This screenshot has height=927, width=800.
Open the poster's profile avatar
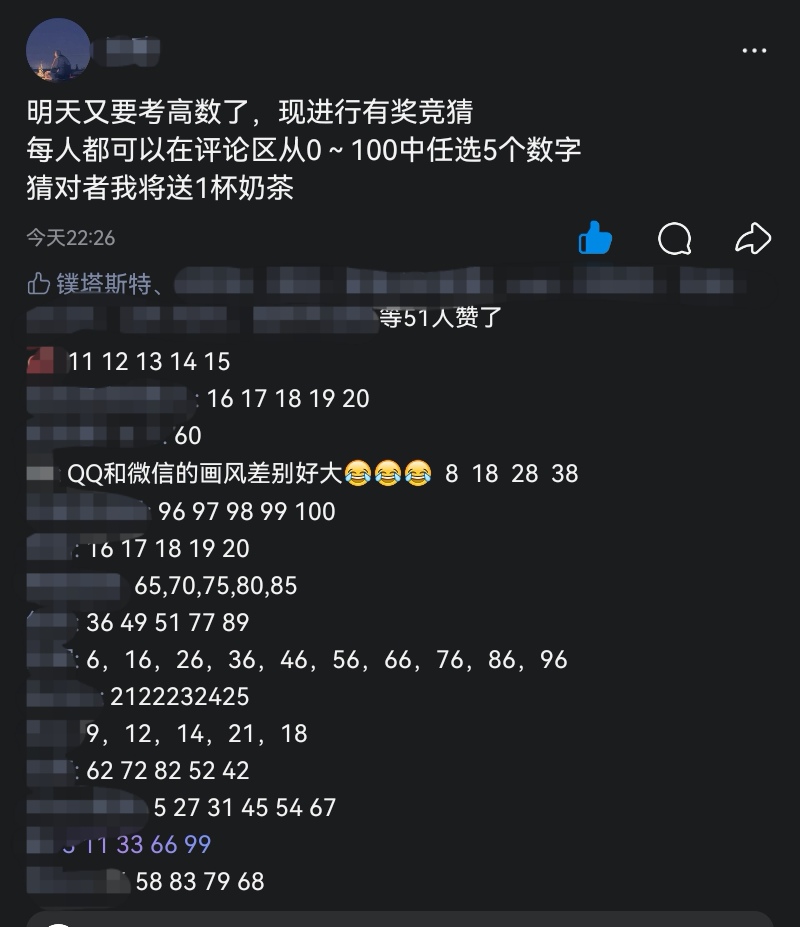[x=58, y=51]
